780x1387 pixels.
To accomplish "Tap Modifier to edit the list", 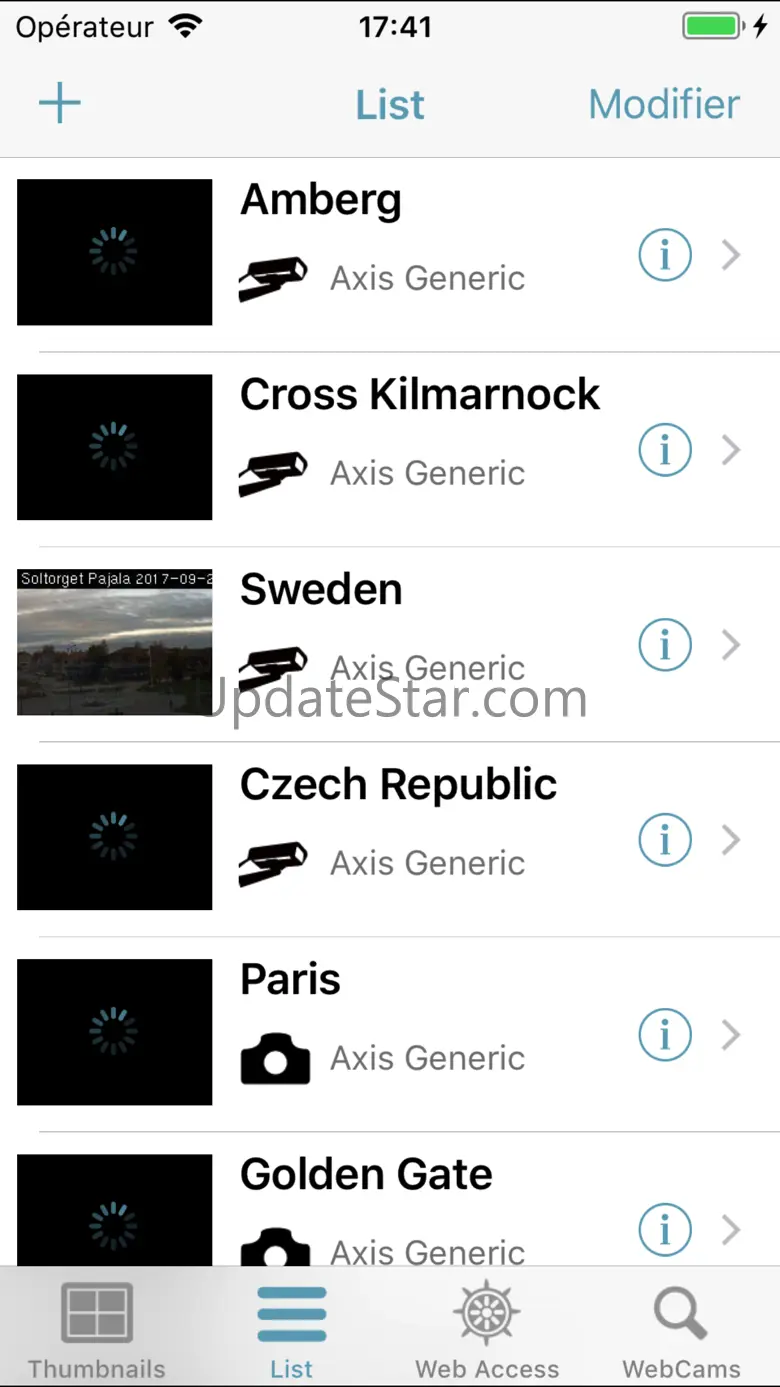I will pyautogui.click(x=664, y=104).
